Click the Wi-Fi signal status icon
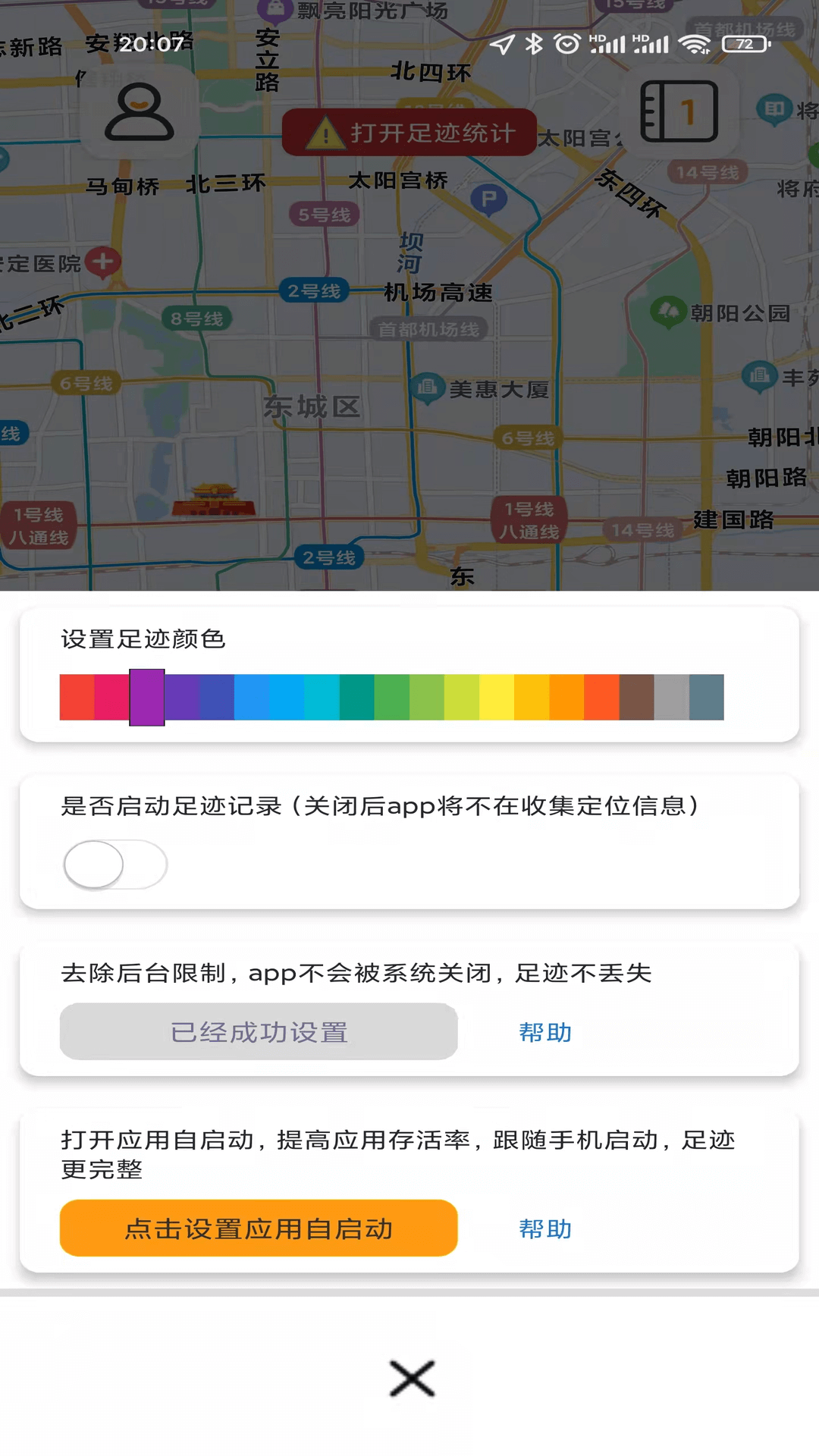This screenshot has width=819, height=1456. [x=692, y=44]
